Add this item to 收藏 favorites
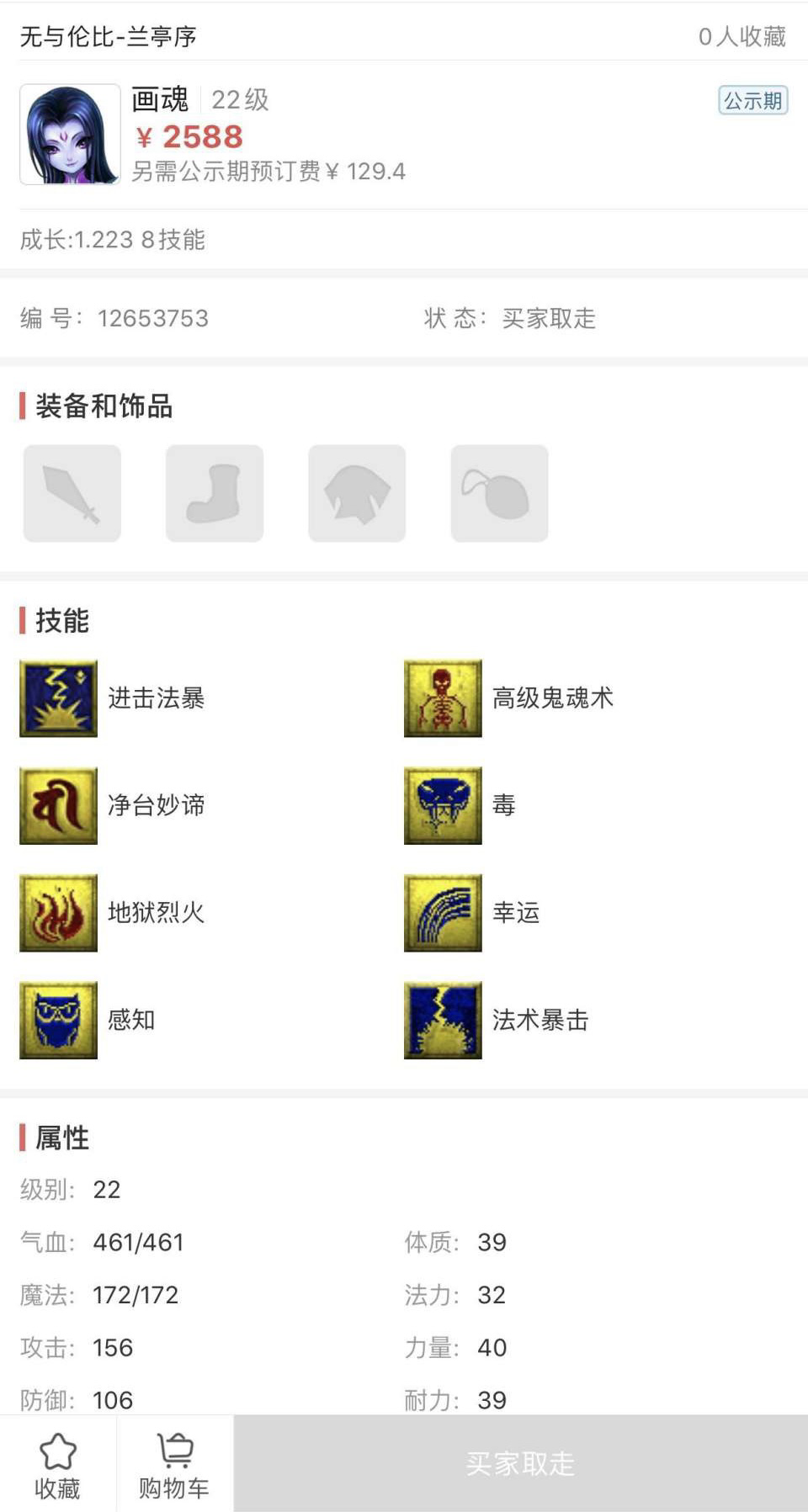Viewport: 808px width, 1512px height. tap(57, 1465)
